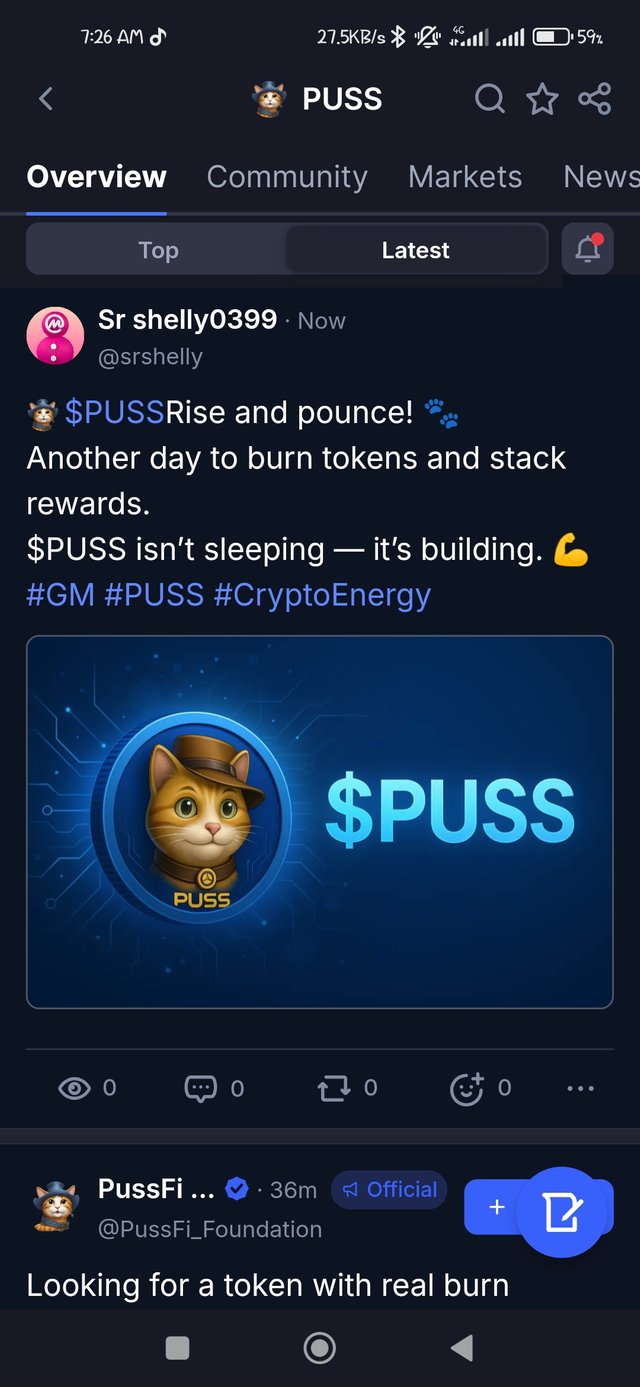Repost Sr shelly0399's post

click(334, 1088)
